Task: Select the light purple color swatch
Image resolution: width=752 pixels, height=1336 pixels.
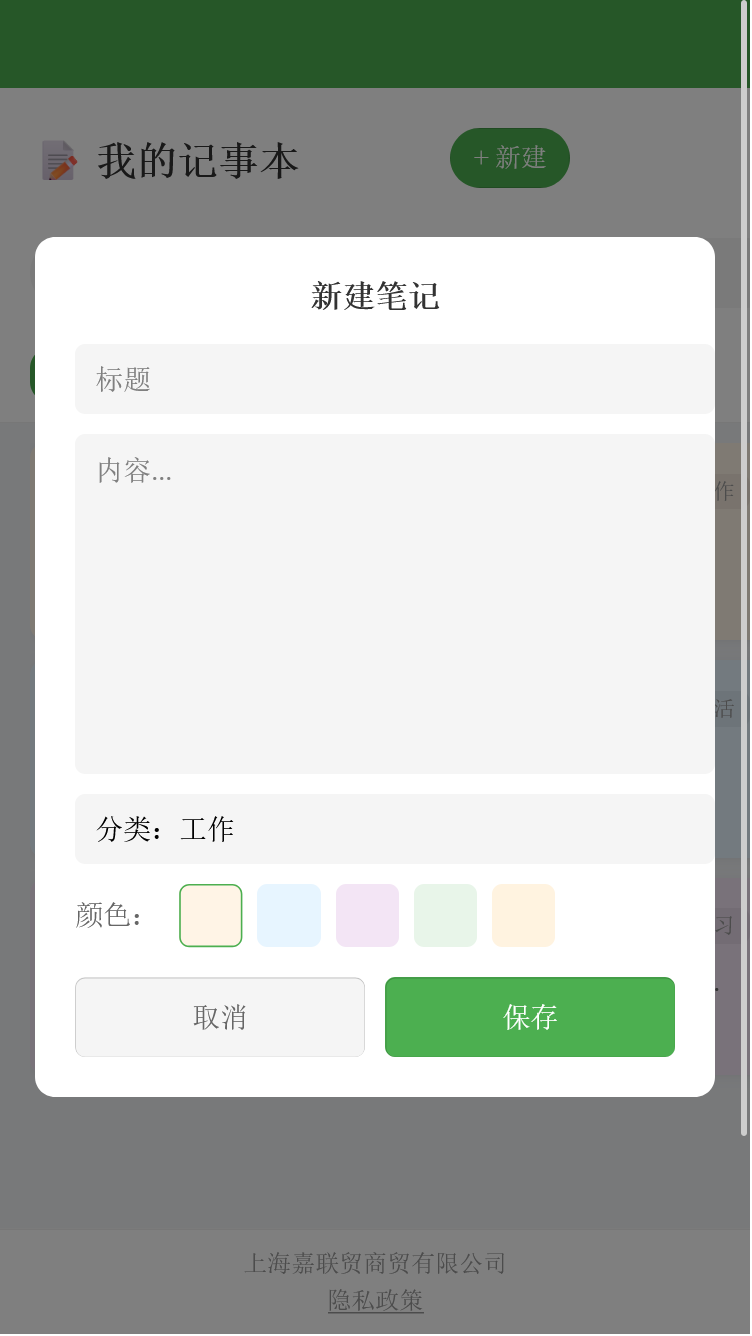Action: [x=367, y=915]
